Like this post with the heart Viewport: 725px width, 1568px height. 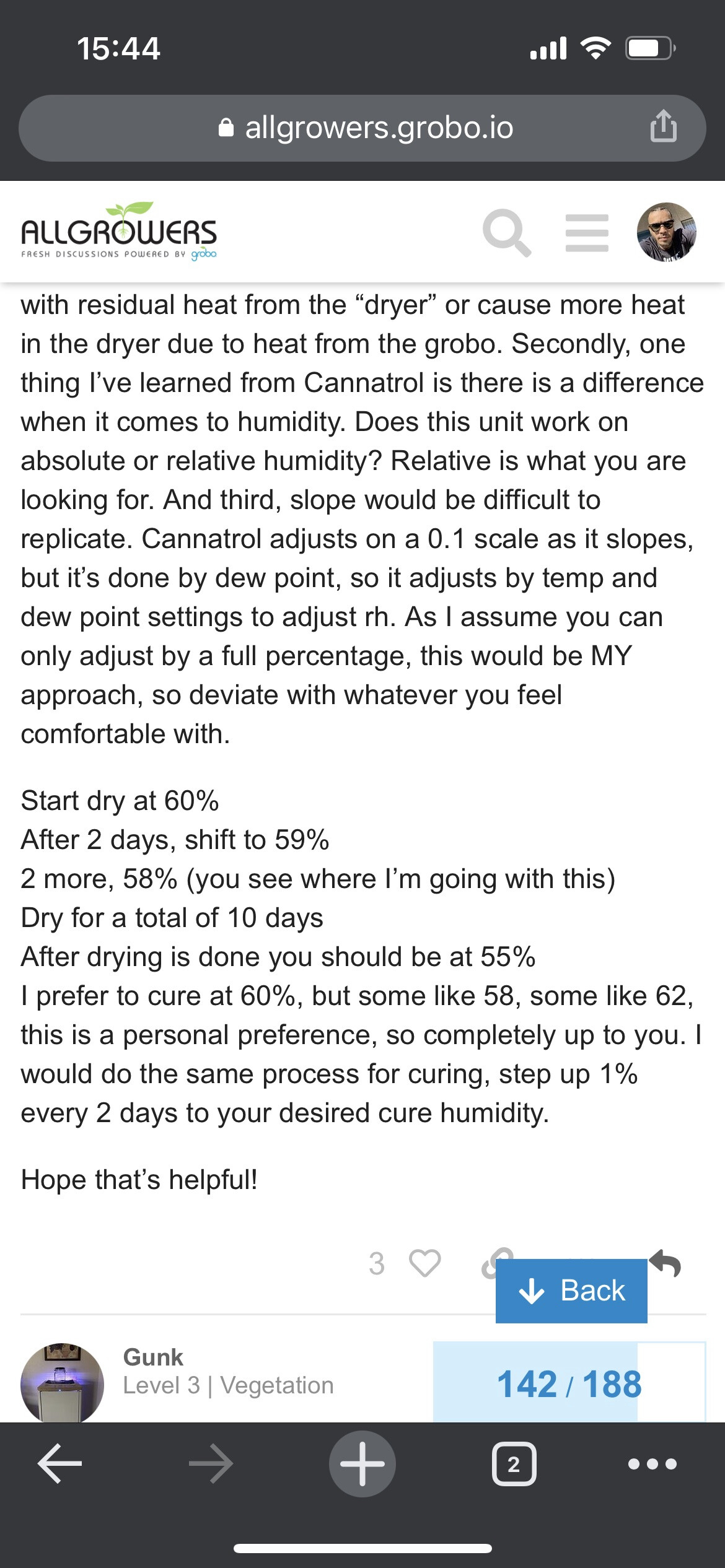426,1263
